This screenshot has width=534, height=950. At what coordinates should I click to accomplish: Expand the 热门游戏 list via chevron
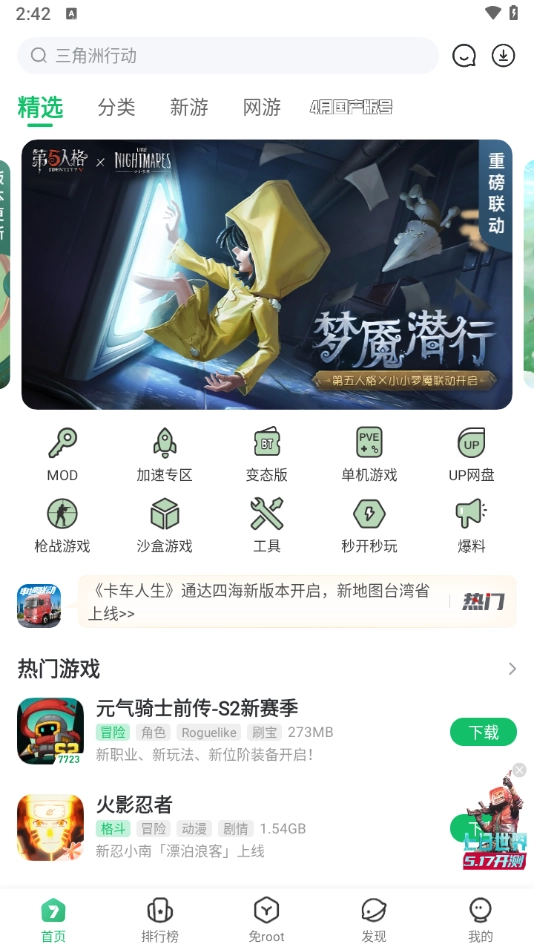[x=512, y=668]
